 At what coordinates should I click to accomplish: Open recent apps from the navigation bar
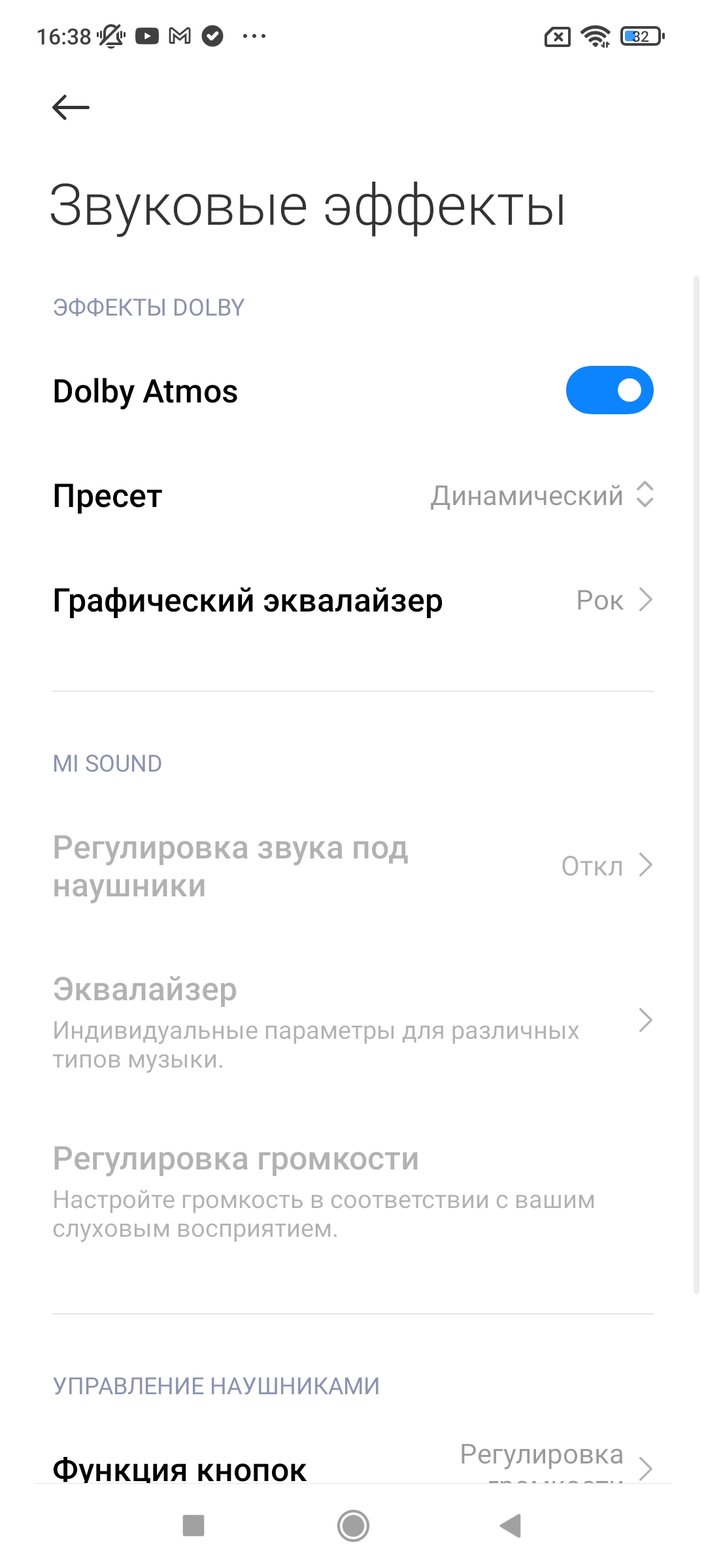click(x=193, y=1526)
